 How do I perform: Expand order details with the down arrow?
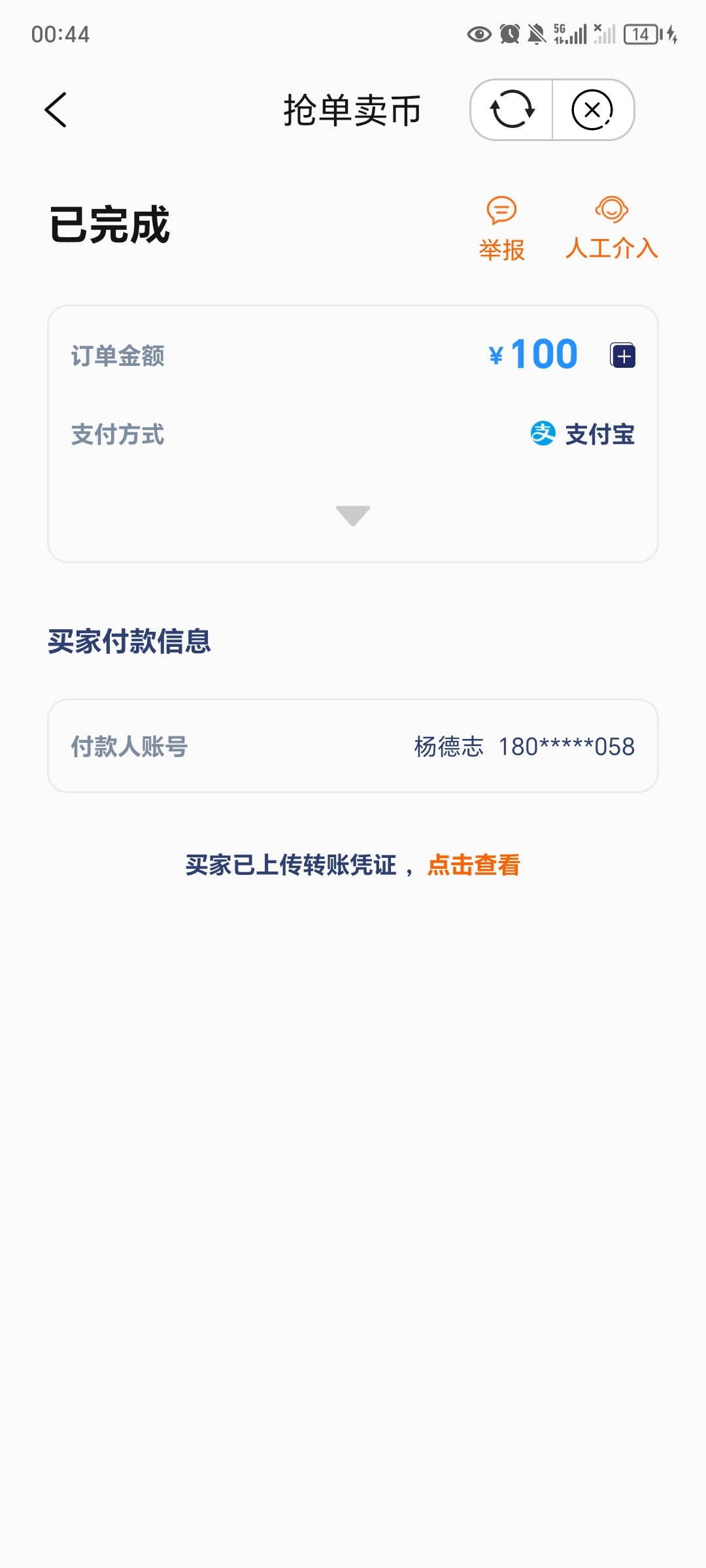pyautogui.click(x=353, y=515)
